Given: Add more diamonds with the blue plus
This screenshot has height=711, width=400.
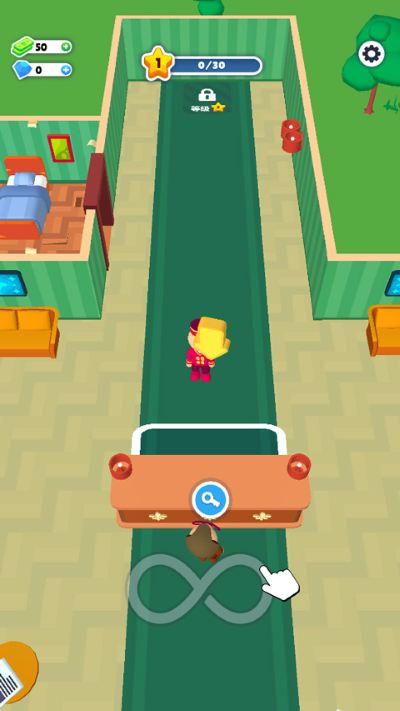Looking at the screenshot, I should [66, 70].
